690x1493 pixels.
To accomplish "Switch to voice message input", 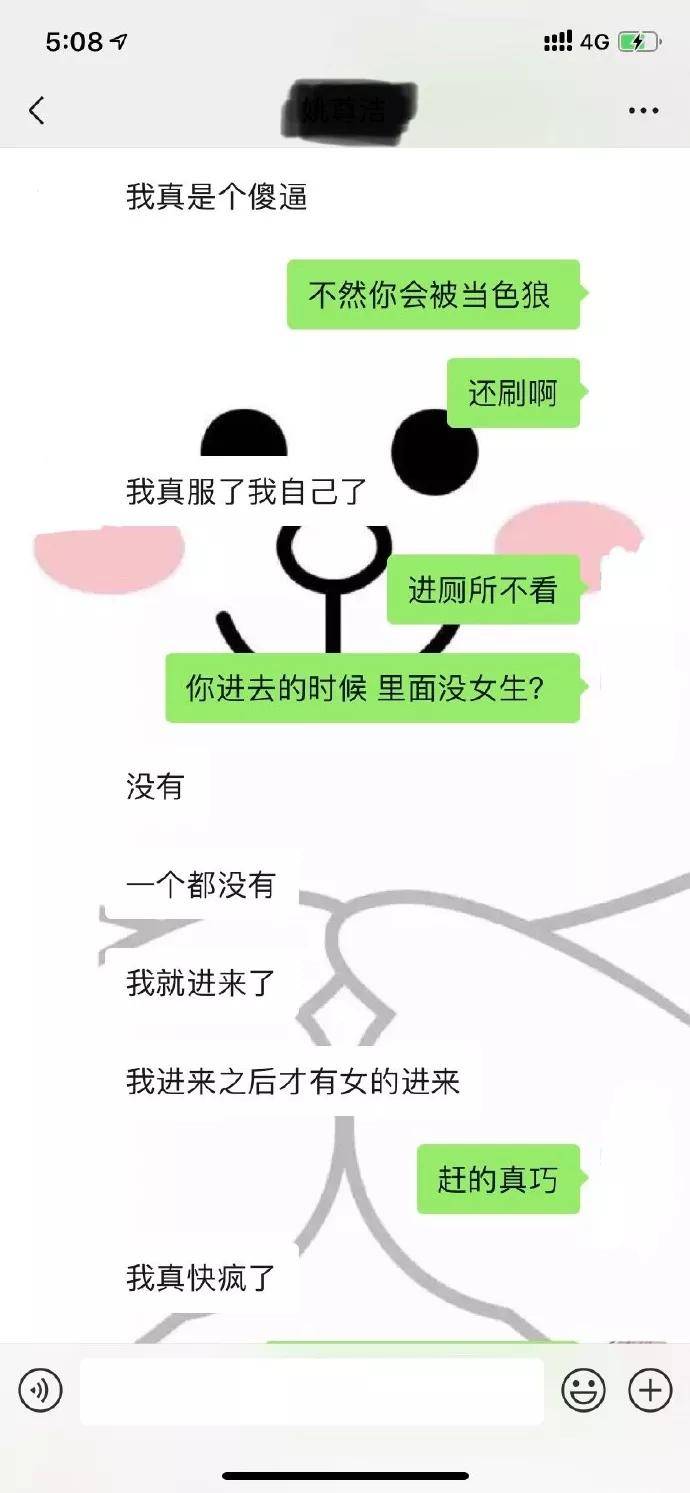I will point(41,1390).
